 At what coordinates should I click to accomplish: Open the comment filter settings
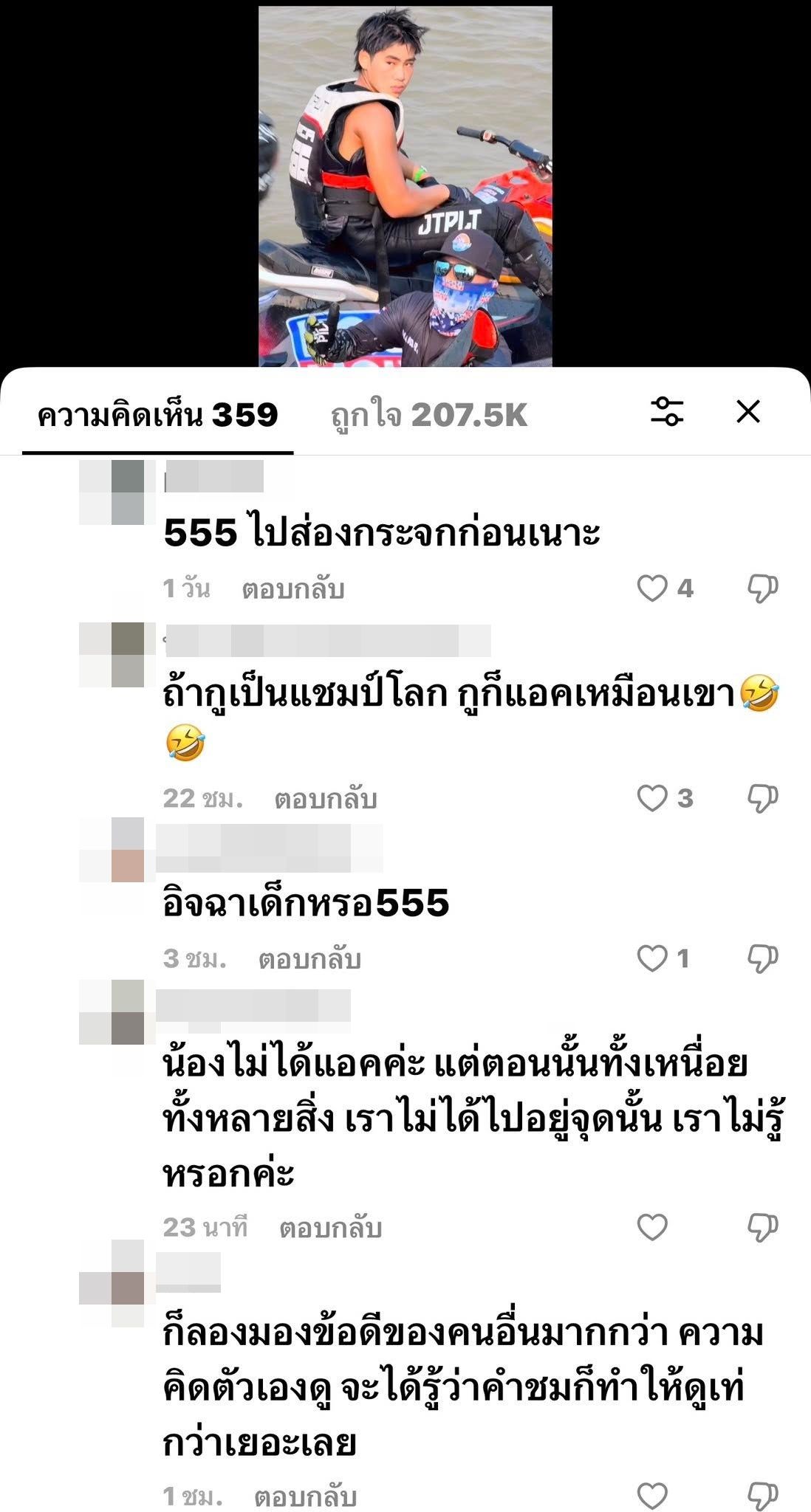tap(666, 412)
